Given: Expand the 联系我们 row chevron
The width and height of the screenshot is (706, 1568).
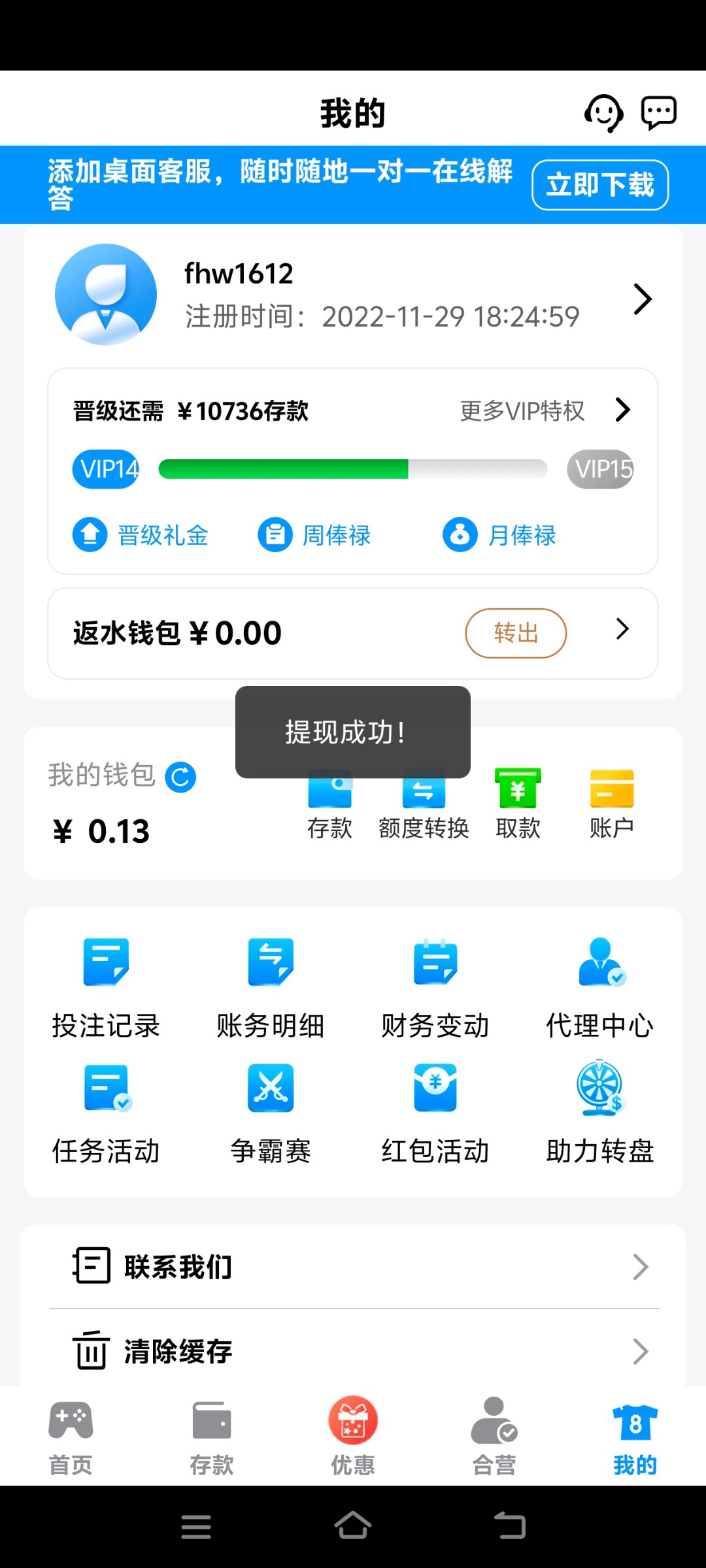Looking at the screenshot, I should pyautogui.click(x=640, y=1266).
